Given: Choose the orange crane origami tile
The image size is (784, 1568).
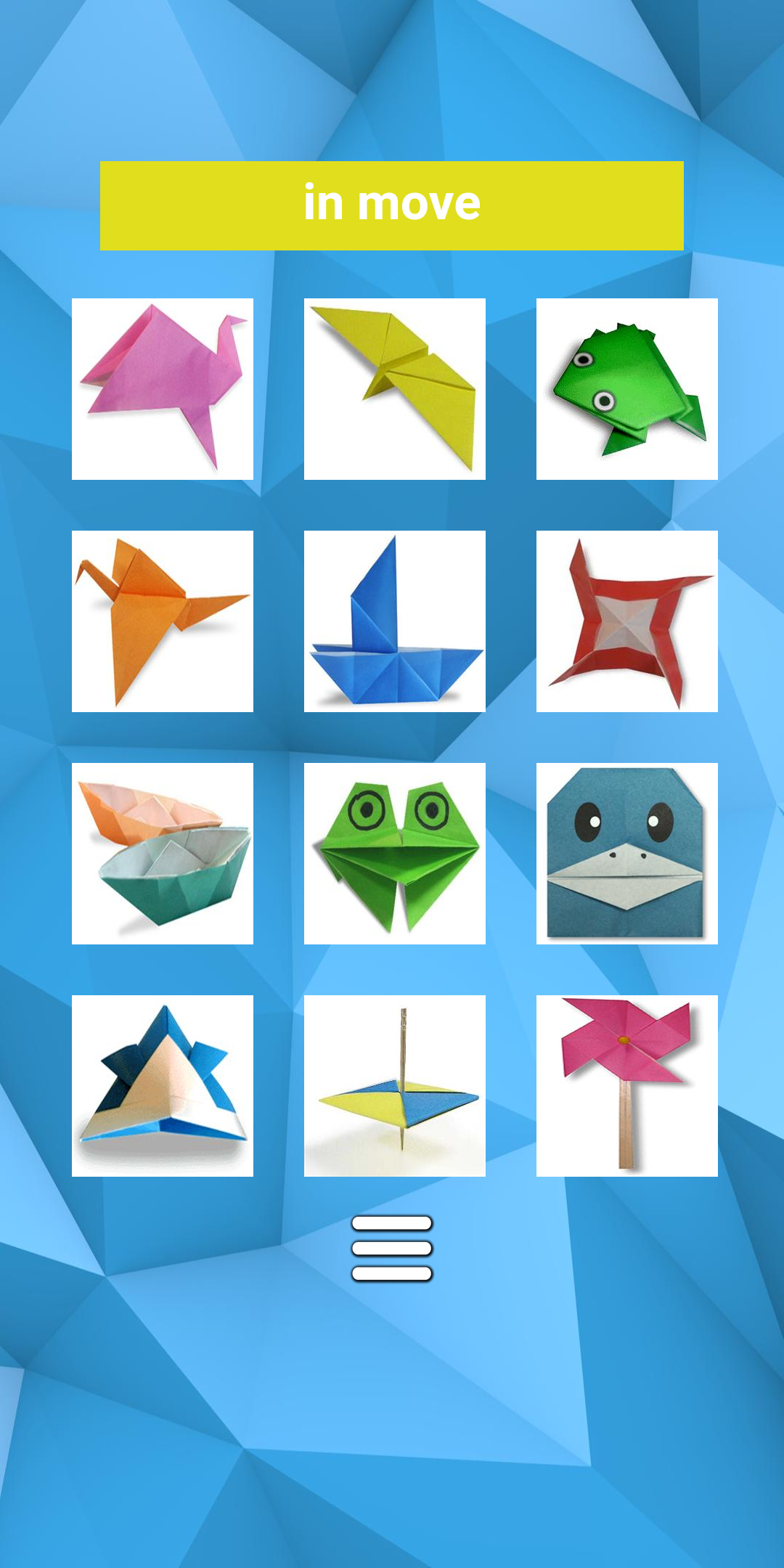Looking at the screenshot, I should 163,621.
